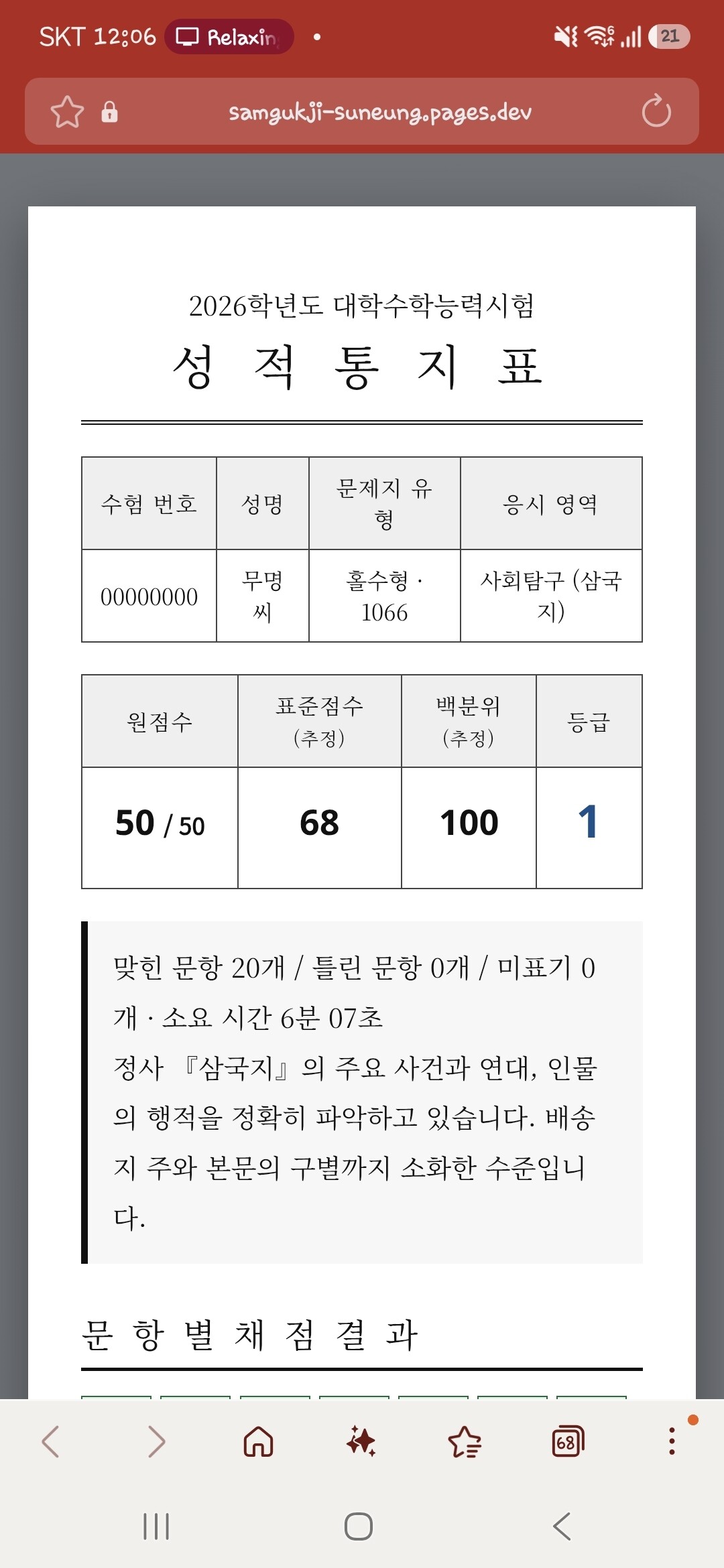724x1568 pixels.
Task: View site security info via lock icon
Action: point(109,111)
